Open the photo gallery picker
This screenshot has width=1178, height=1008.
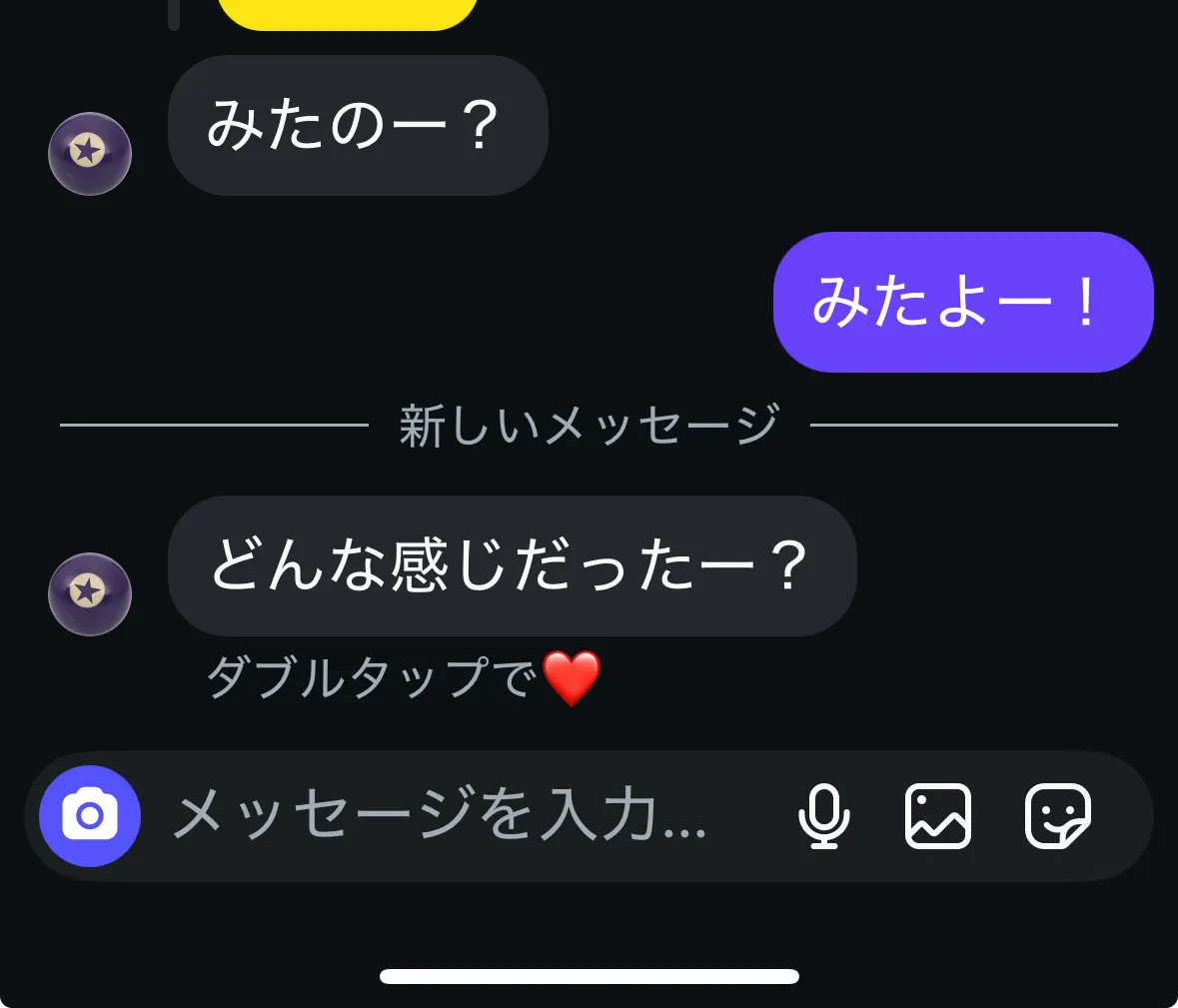[x=938, y=816]
